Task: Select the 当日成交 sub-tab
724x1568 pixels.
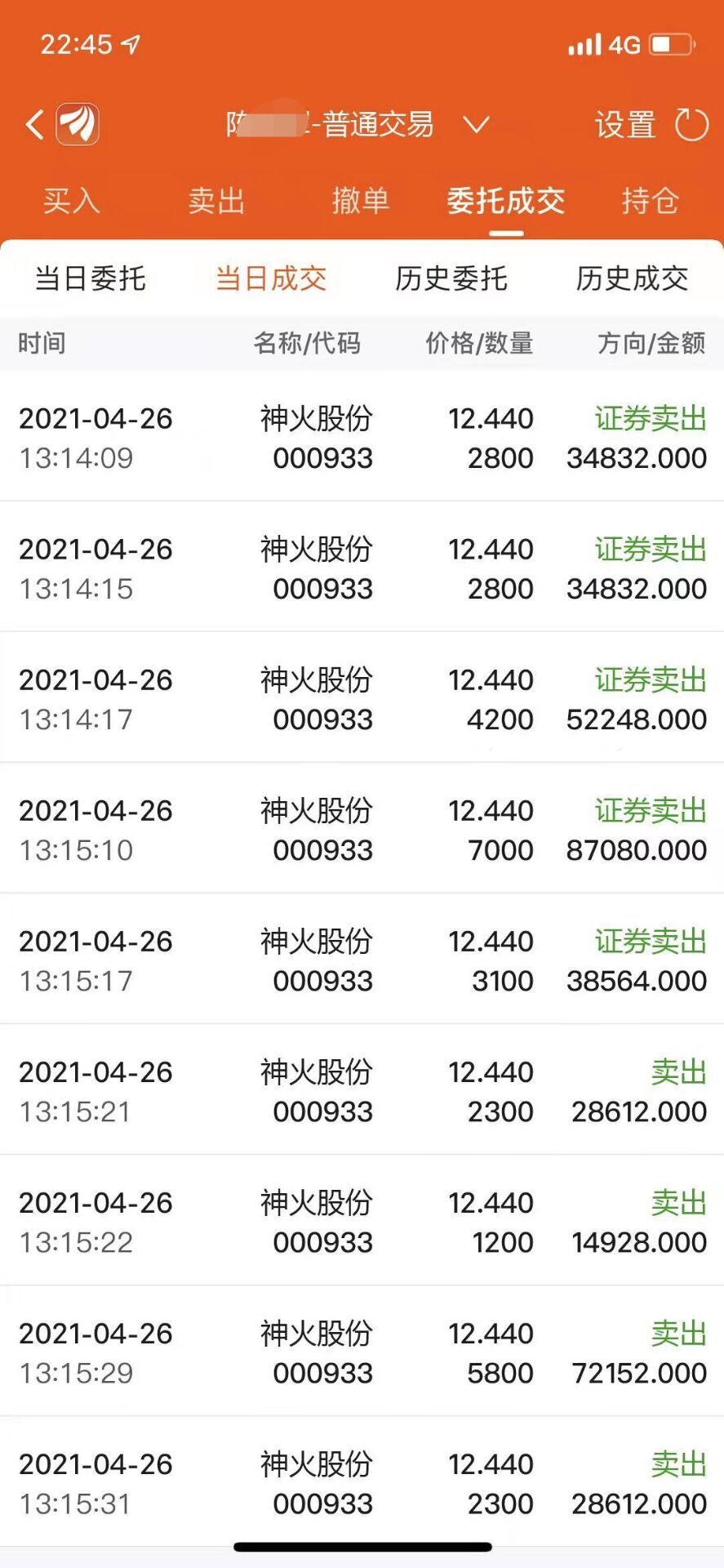Action: coord(271,278)
